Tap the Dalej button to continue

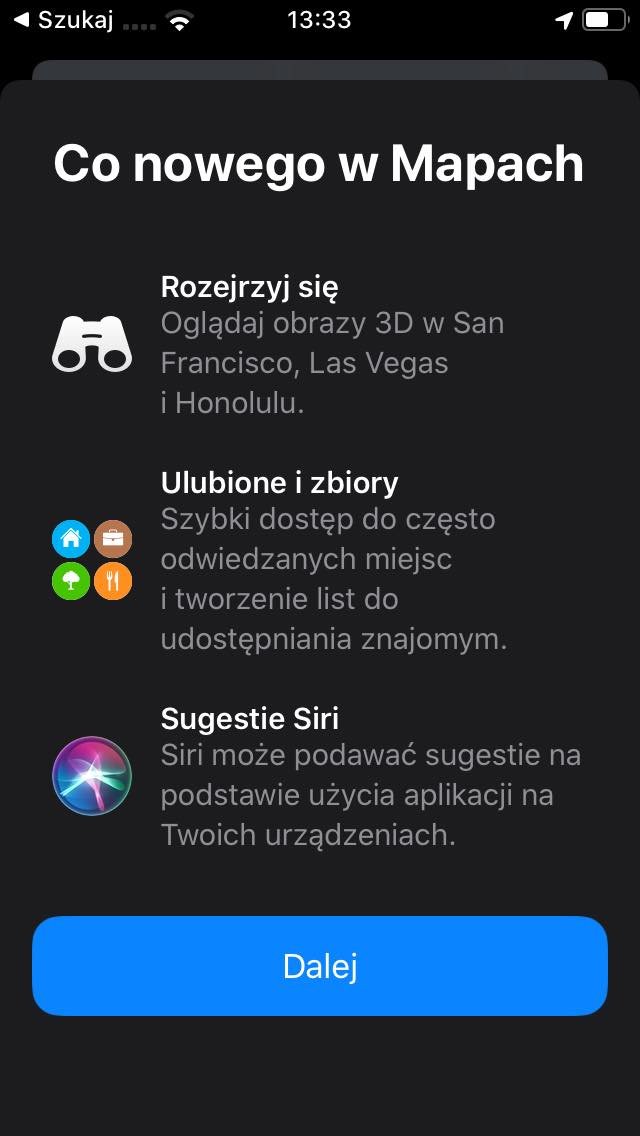click(320, 965)
